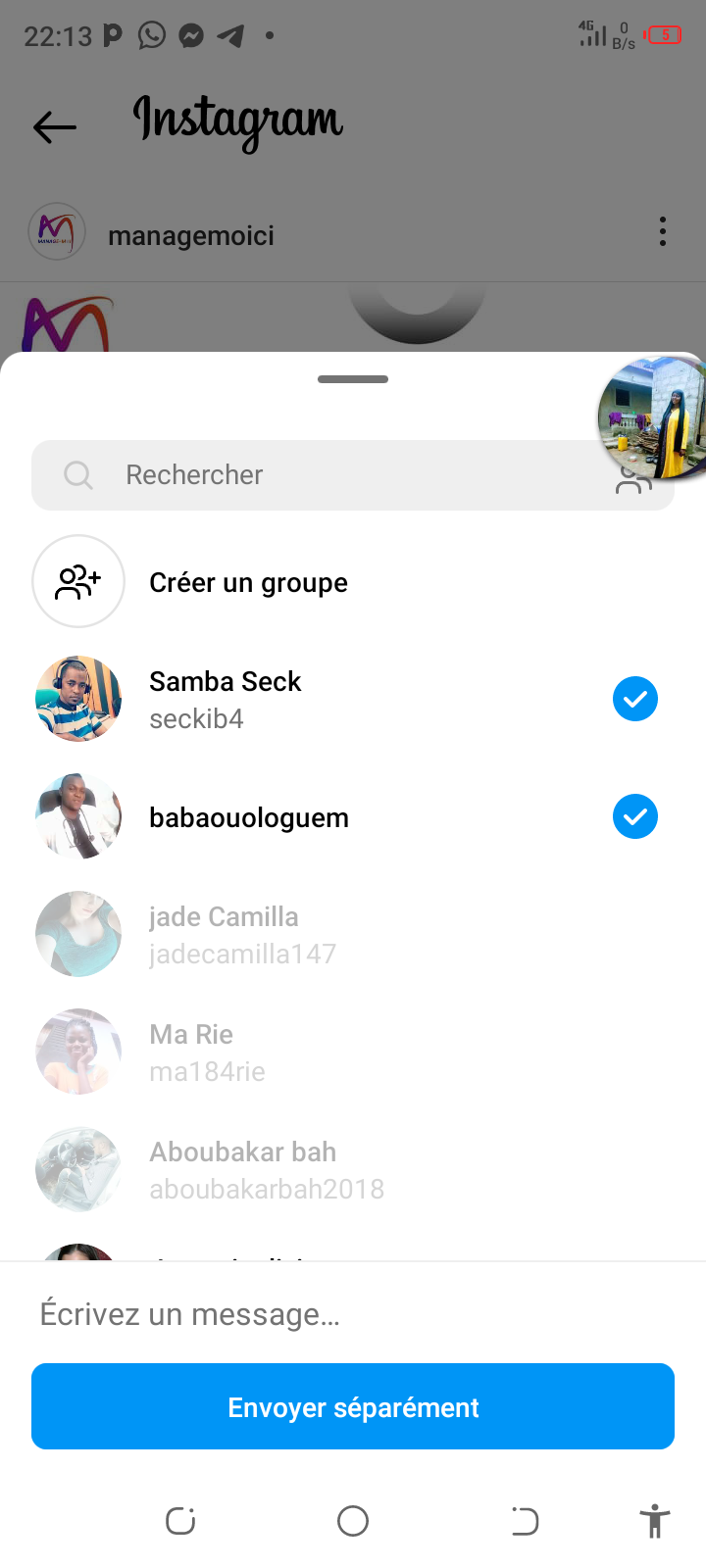
Task: Open the accessibility shortcut icon
Action: [654, 1521]
